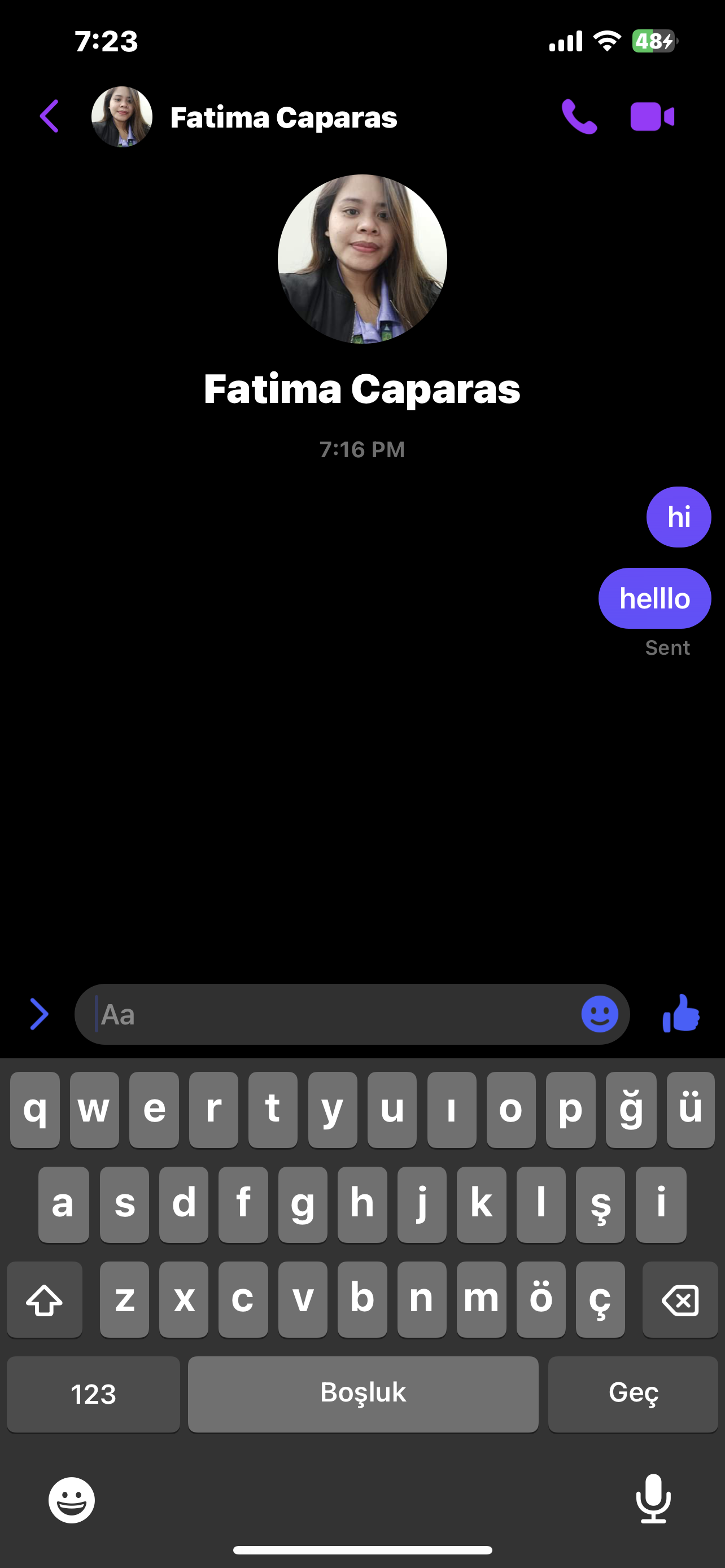Open Fatima Caparas chat details from header

283,117
